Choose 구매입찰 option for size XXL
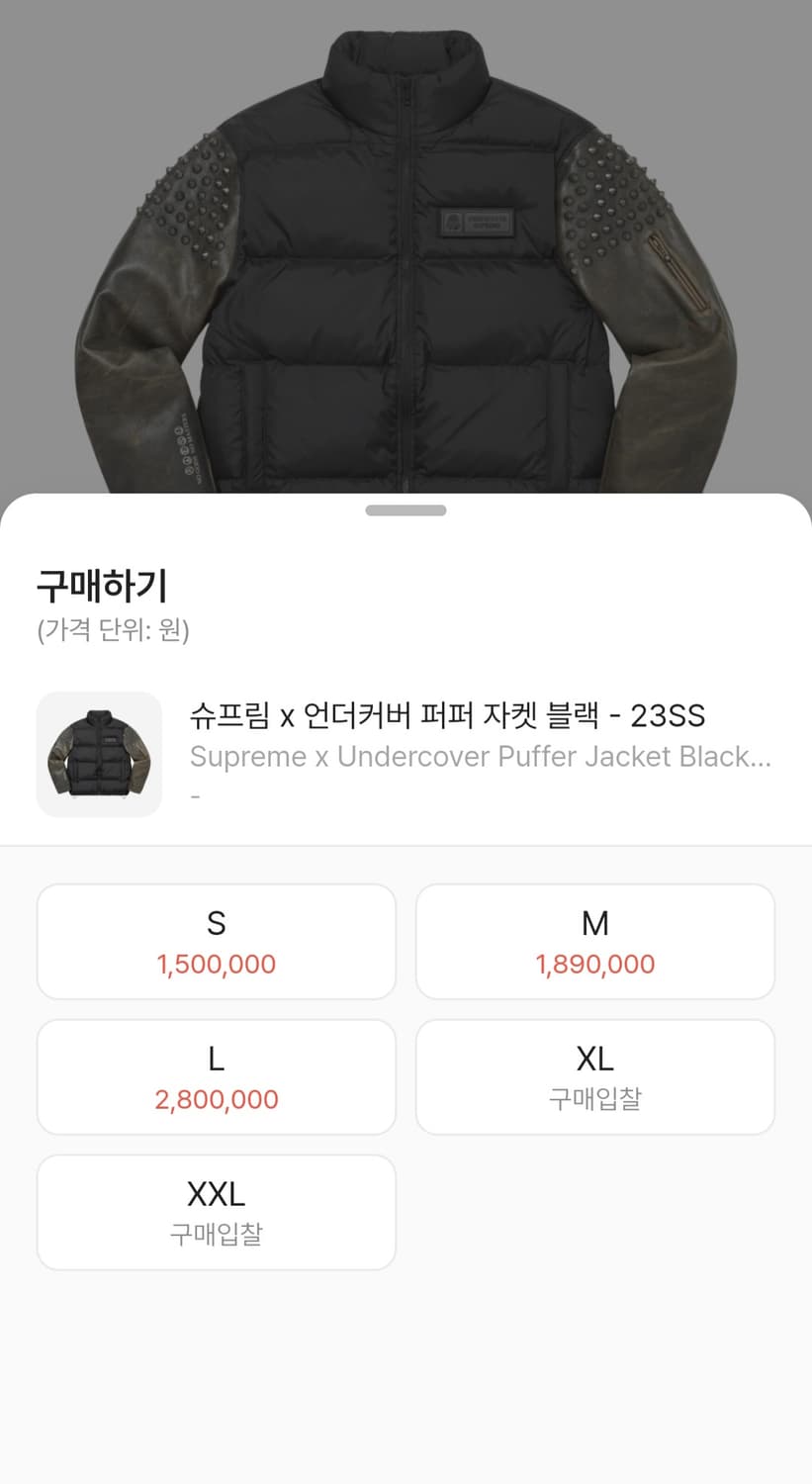812x1484 pixels. pyautogui.click(x=216, y=1212)
